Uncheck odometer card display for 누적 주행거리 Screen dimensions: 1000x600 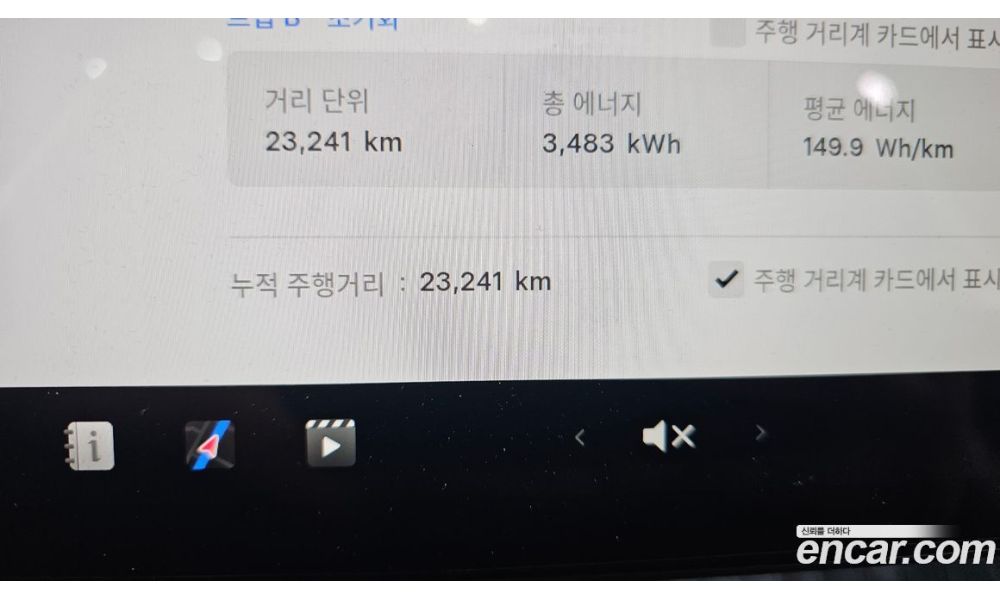(725, 280)
